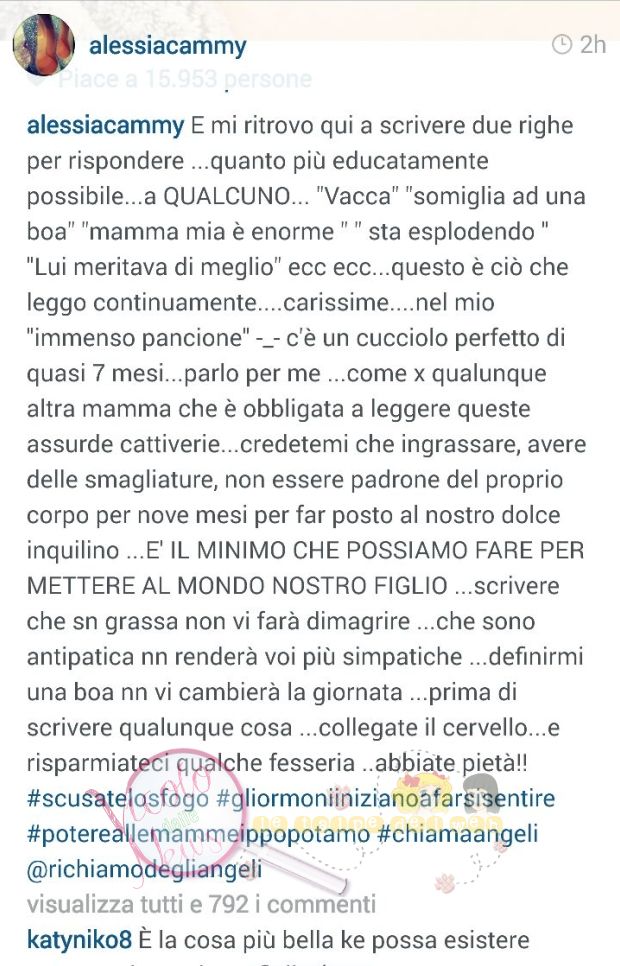This screenshot has width=620, height=966.
Task: Visit the @richiamodegliangeli mentioned profile
Action: [143, 868]
